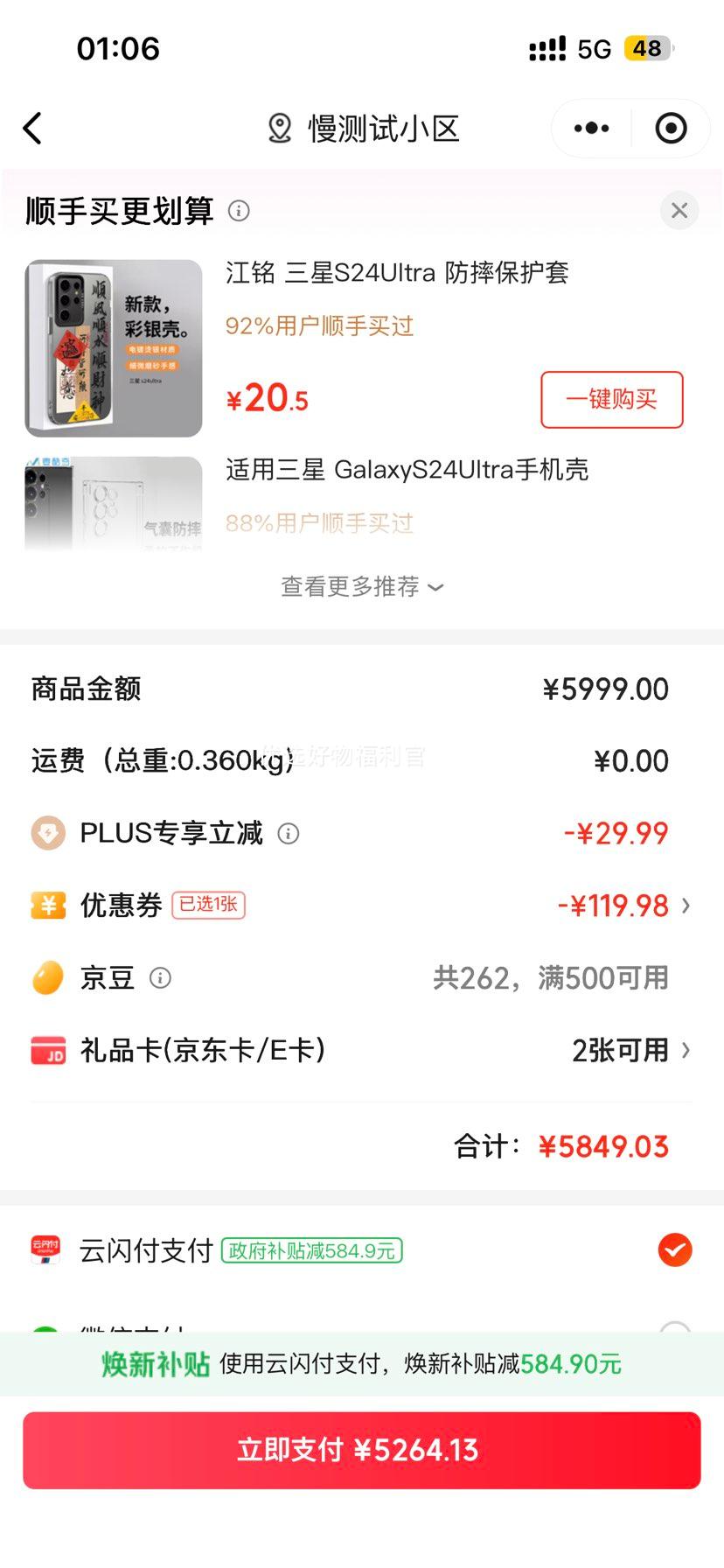Click the yellow 优惠券 coupon icon
The width and height of the screenshot is (724, 1568).
pos(48,906)
